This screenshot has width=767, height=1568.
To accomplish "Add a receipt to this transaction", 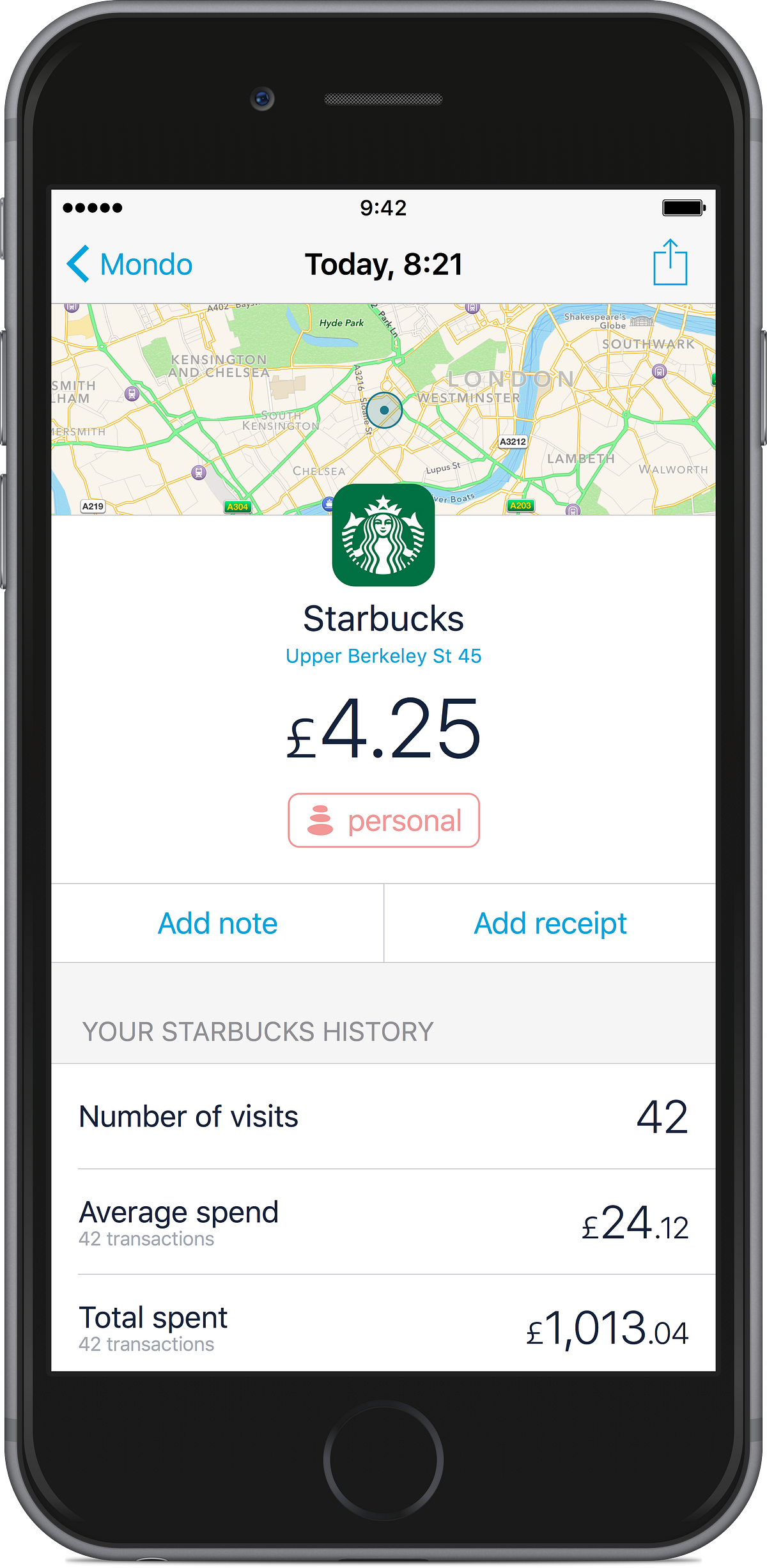I will click(550, 923).
